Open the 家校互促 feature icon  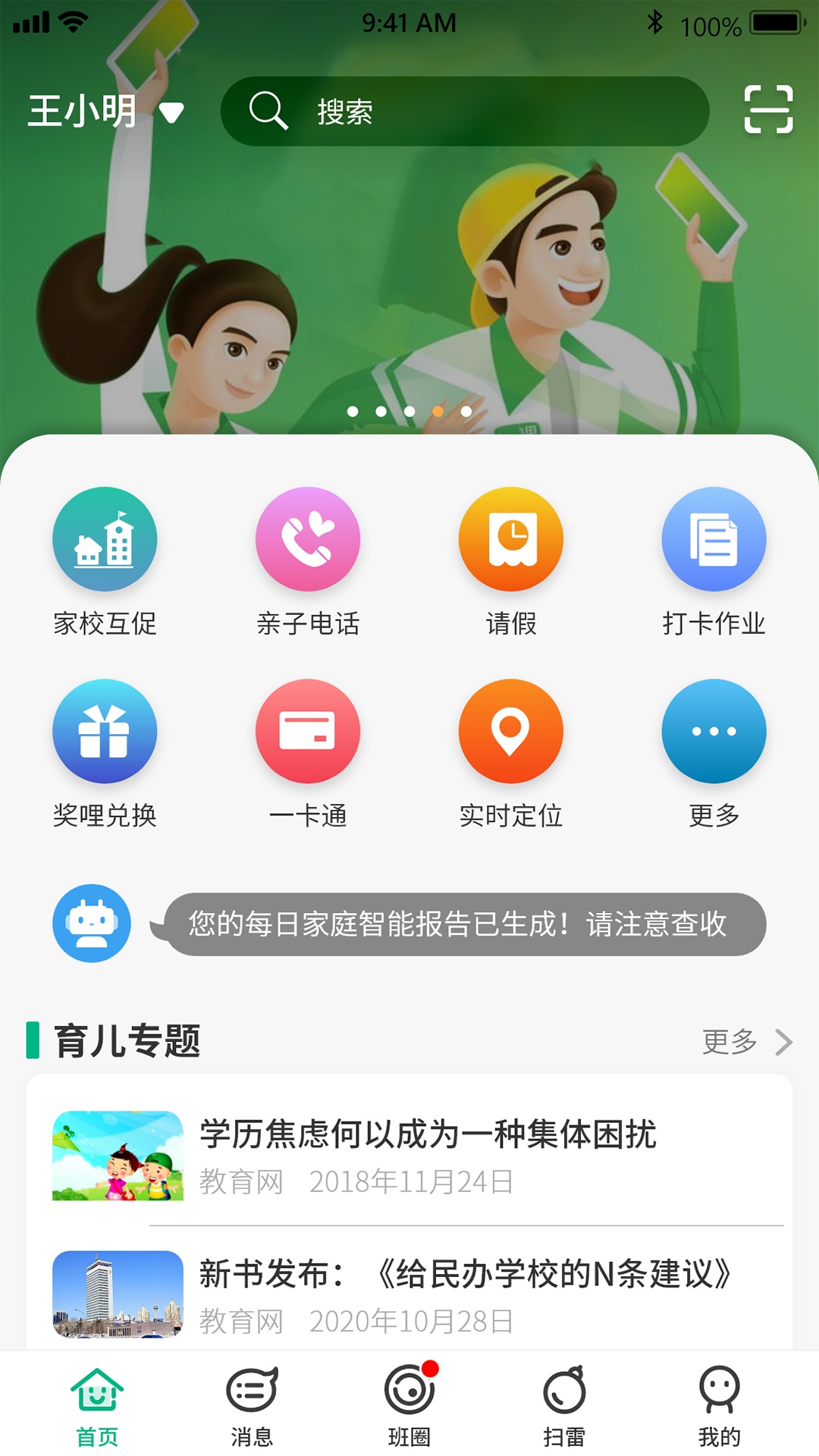(105, 538)
